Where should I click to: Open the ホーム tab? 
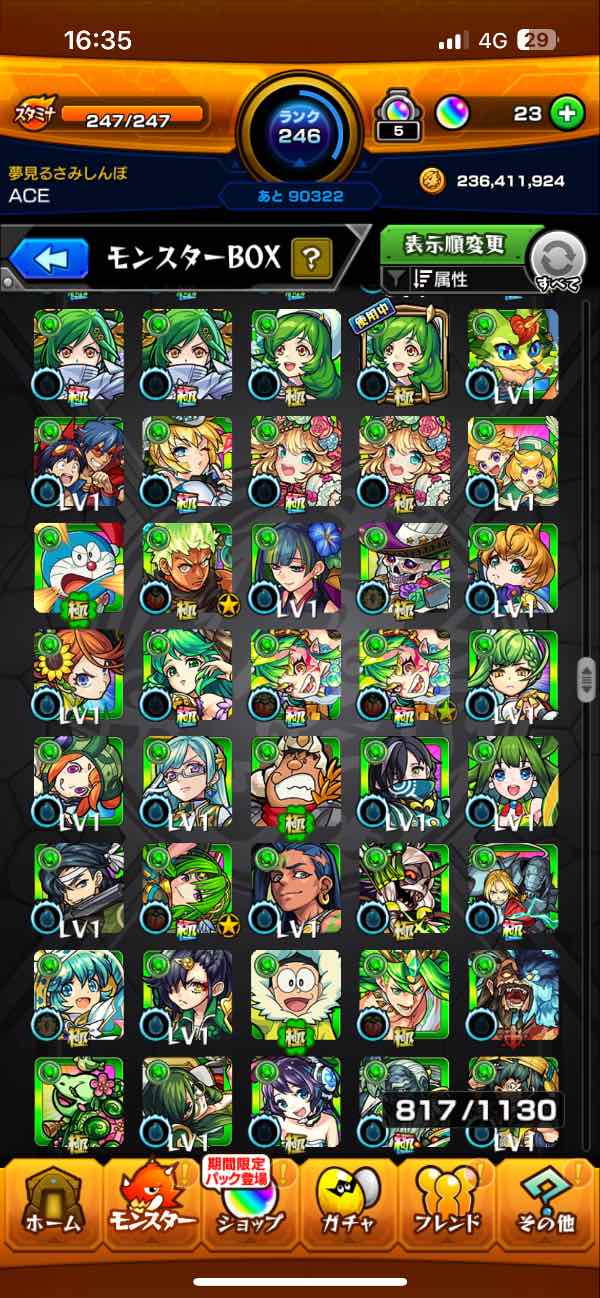click(53, 1207)
